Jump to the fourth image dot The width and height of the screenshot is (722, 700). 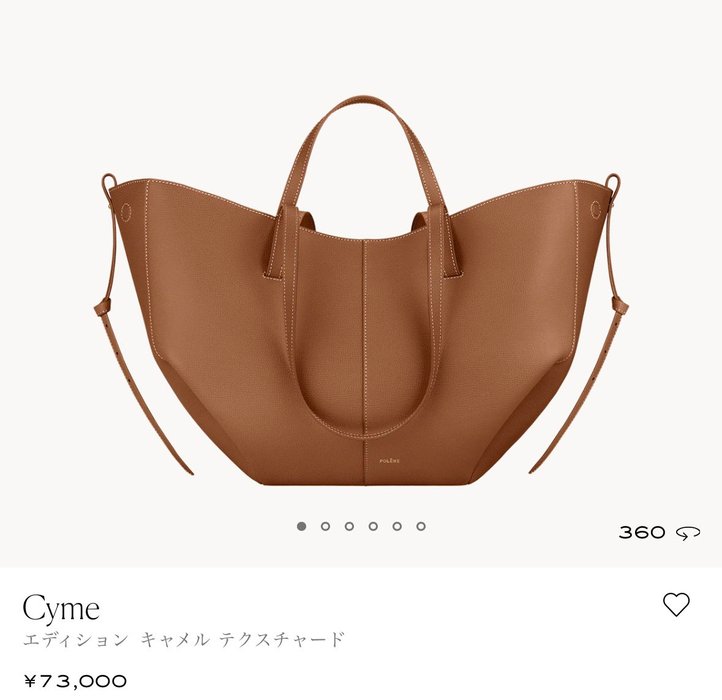tap(373, 526)
